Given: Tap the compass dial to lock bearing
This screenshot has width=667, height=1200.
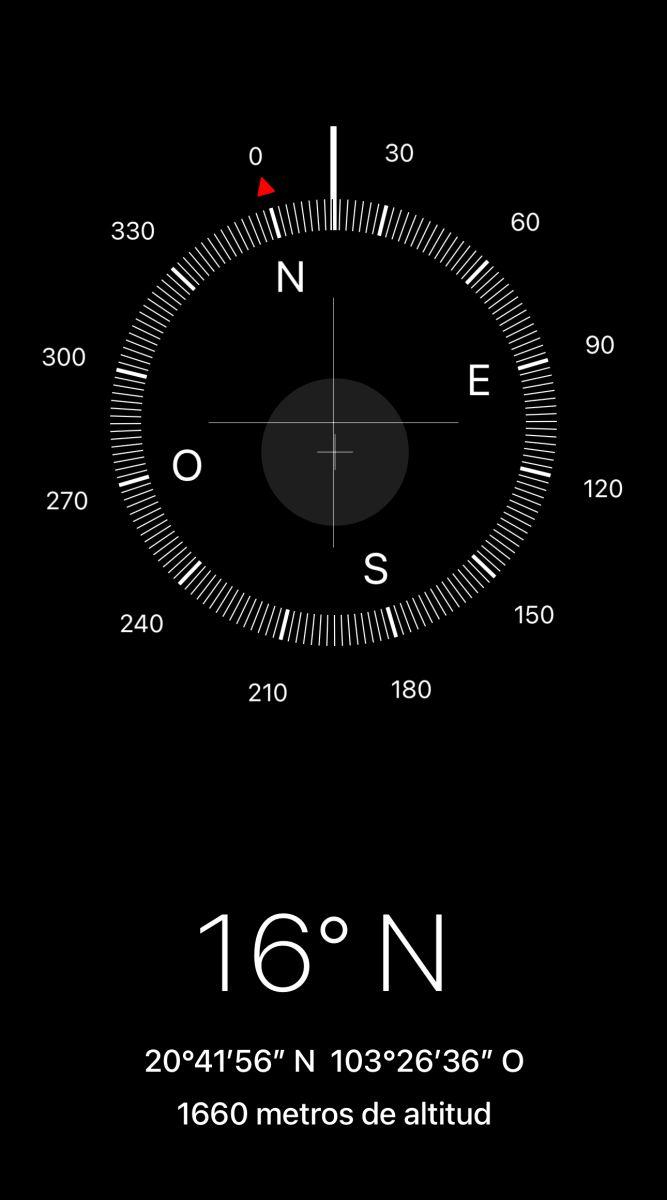Looking at the screenshot, I should click(333, 422).
